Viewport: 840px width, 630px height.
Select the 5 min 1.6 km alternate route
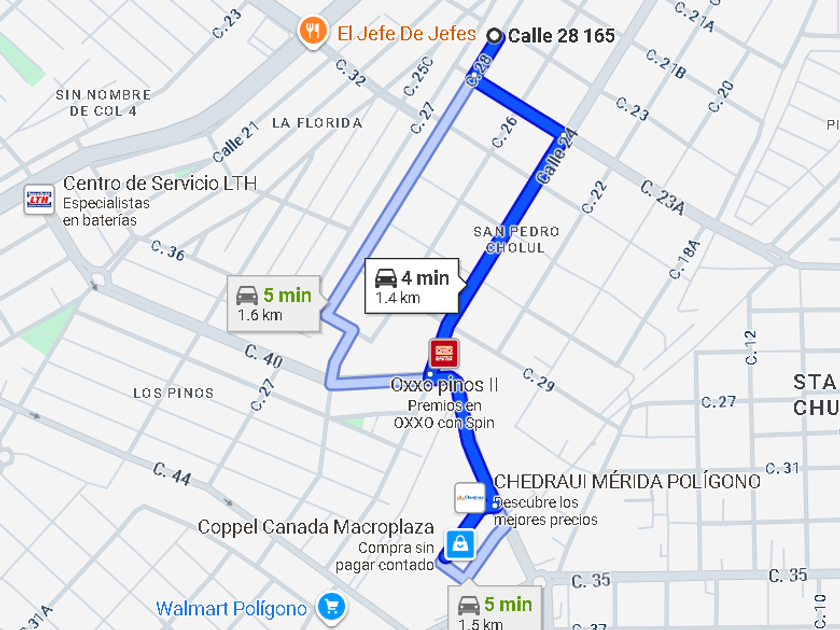click(x=272, y=304)
